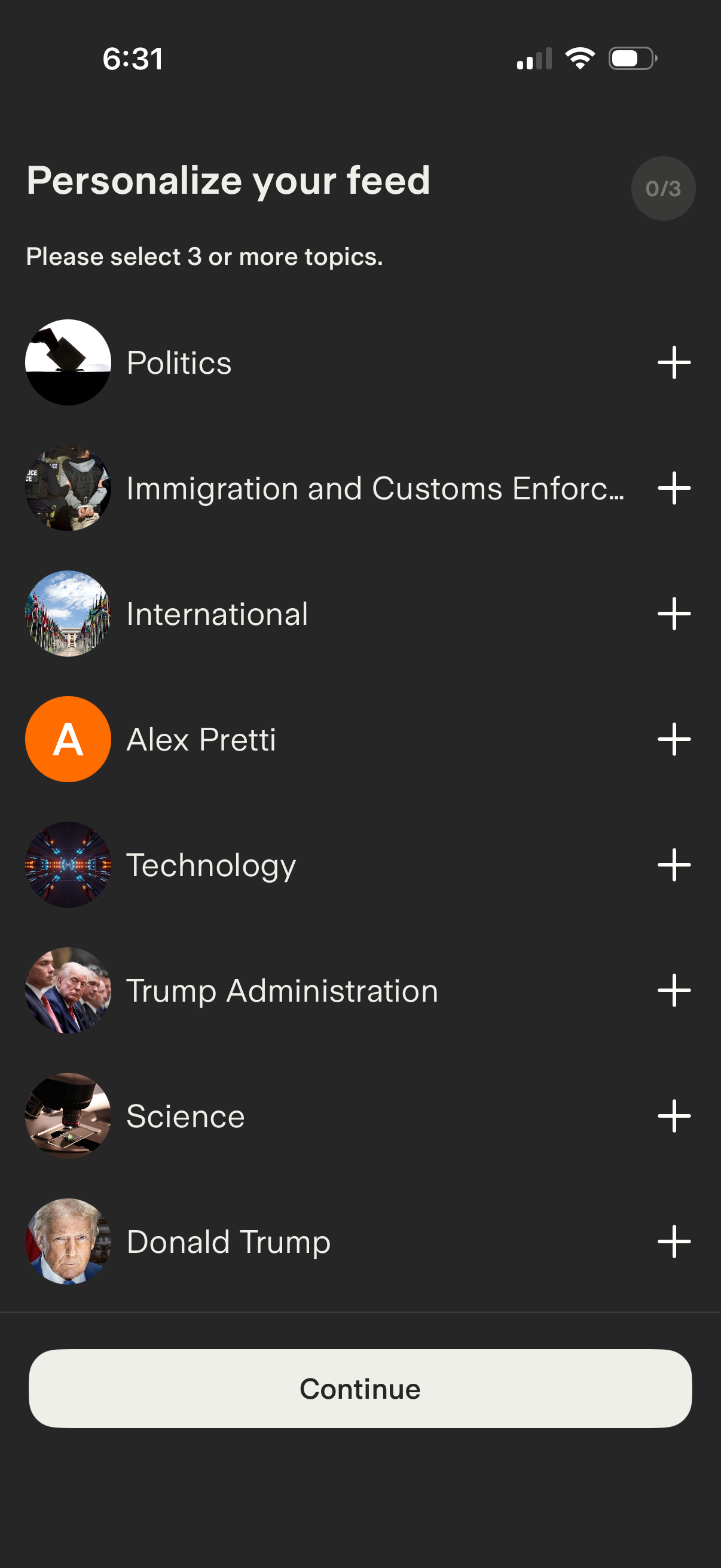Click the International flags avatar image
The height and width of the screenshot is (1568, 721).
[x=68, y=614]
